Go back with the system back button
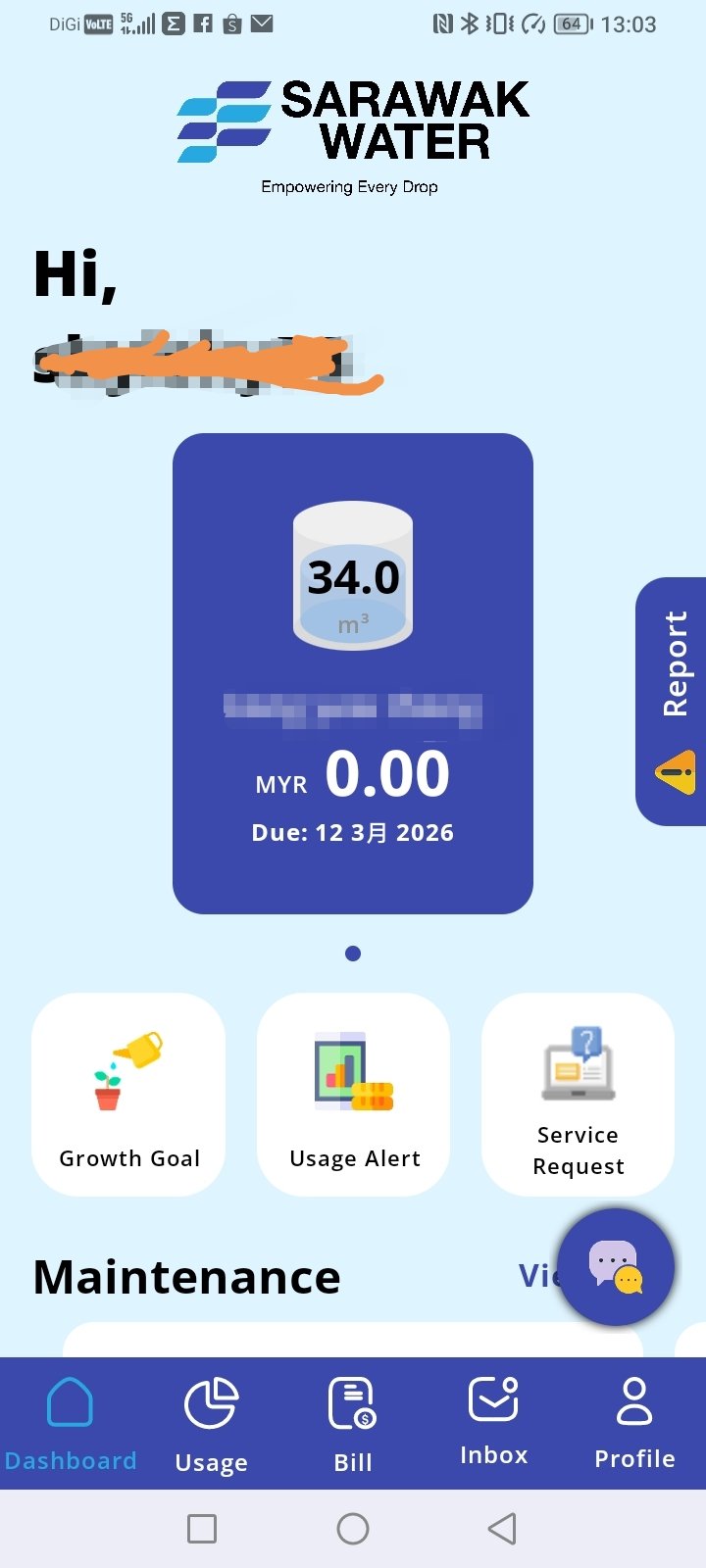This screenshot has width=706, height=1568. coord(502,1529)
